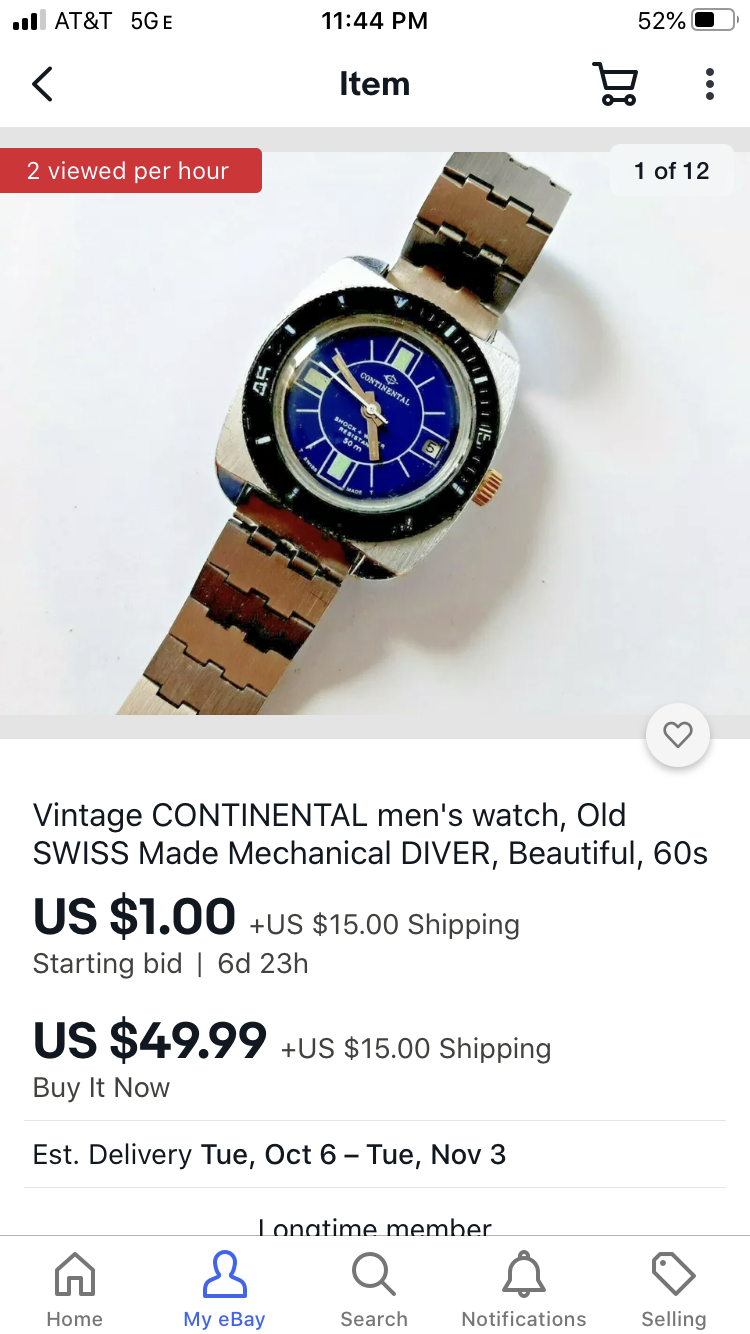The height and width of the screenshot is (1334, 750).
Task: Go back to the previous screen
Action: click(x=42, y=84)
